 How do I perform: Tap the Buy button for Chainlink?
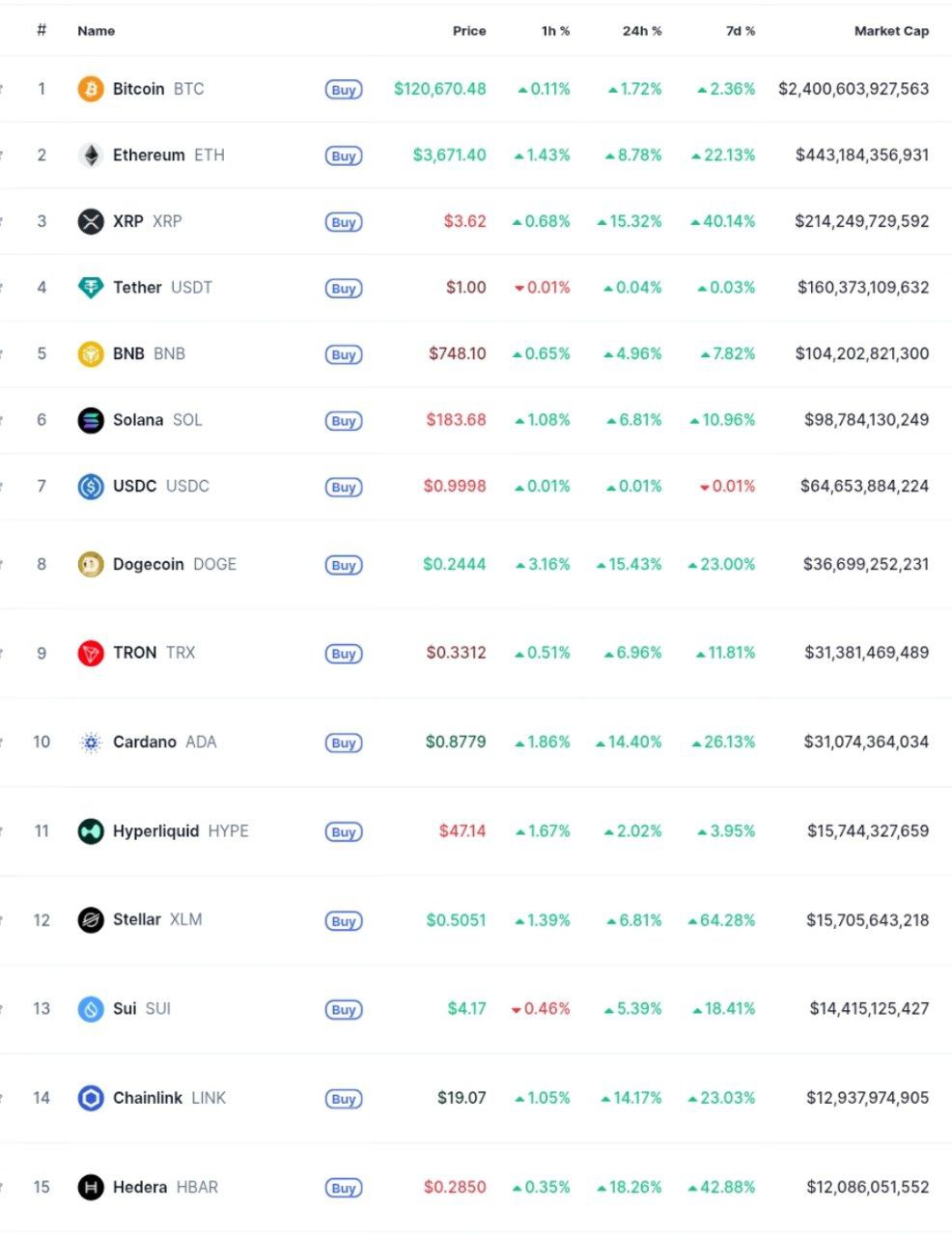pyautogui.click(x=344, y=1099)
